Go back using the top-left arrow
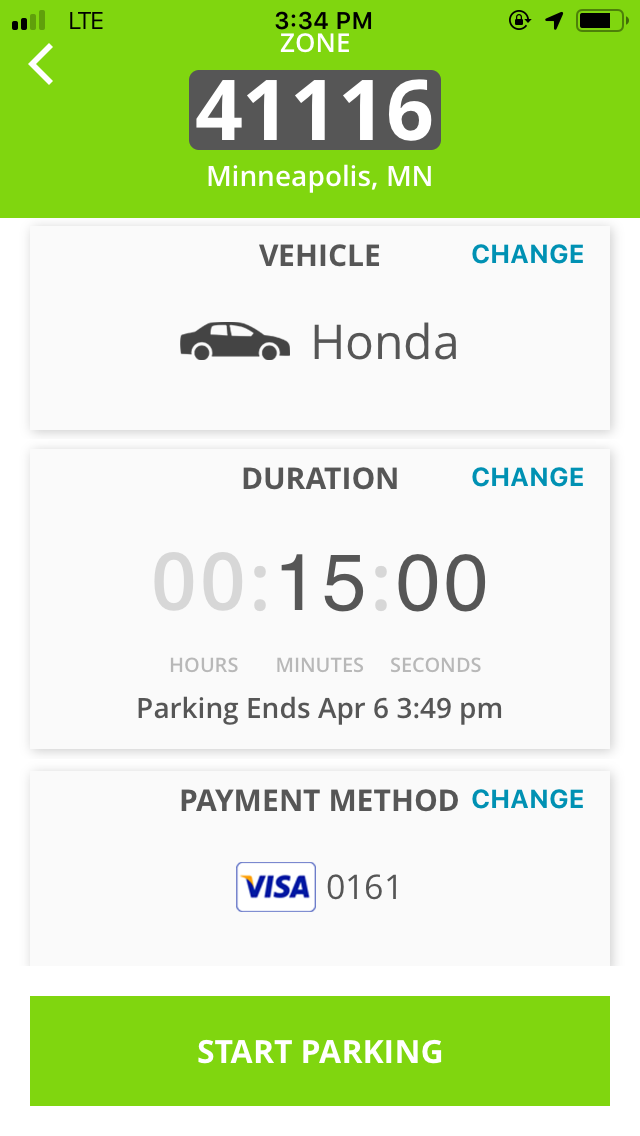 41,65
